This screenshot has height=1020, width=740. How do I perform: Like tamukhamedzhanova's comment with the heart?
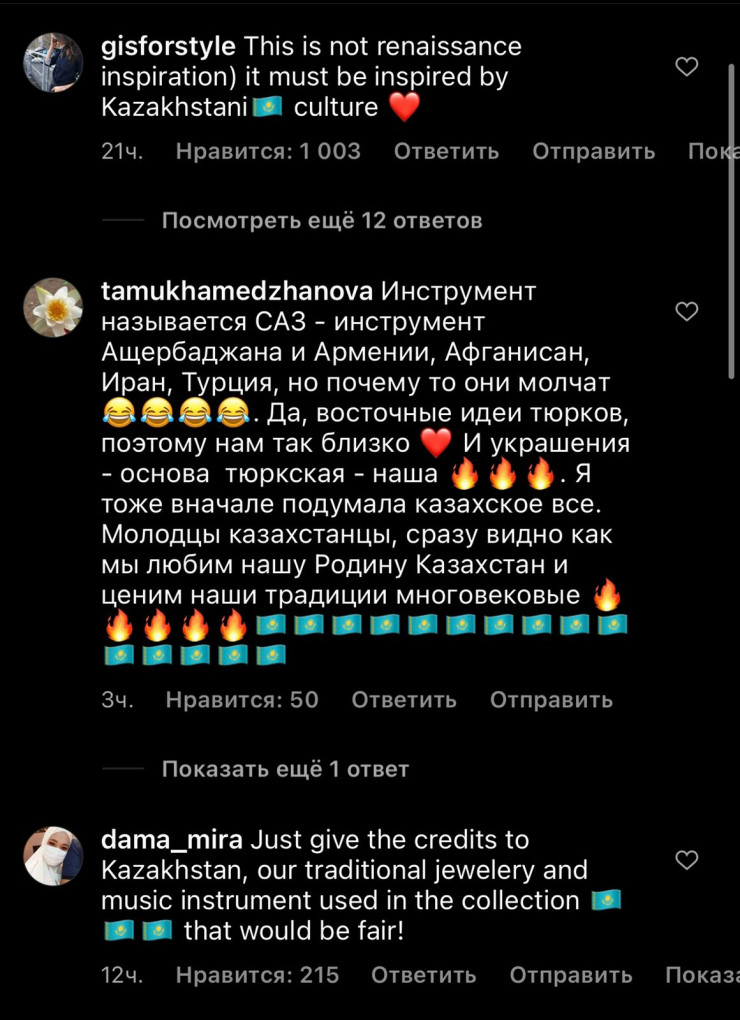coord(687,312)
